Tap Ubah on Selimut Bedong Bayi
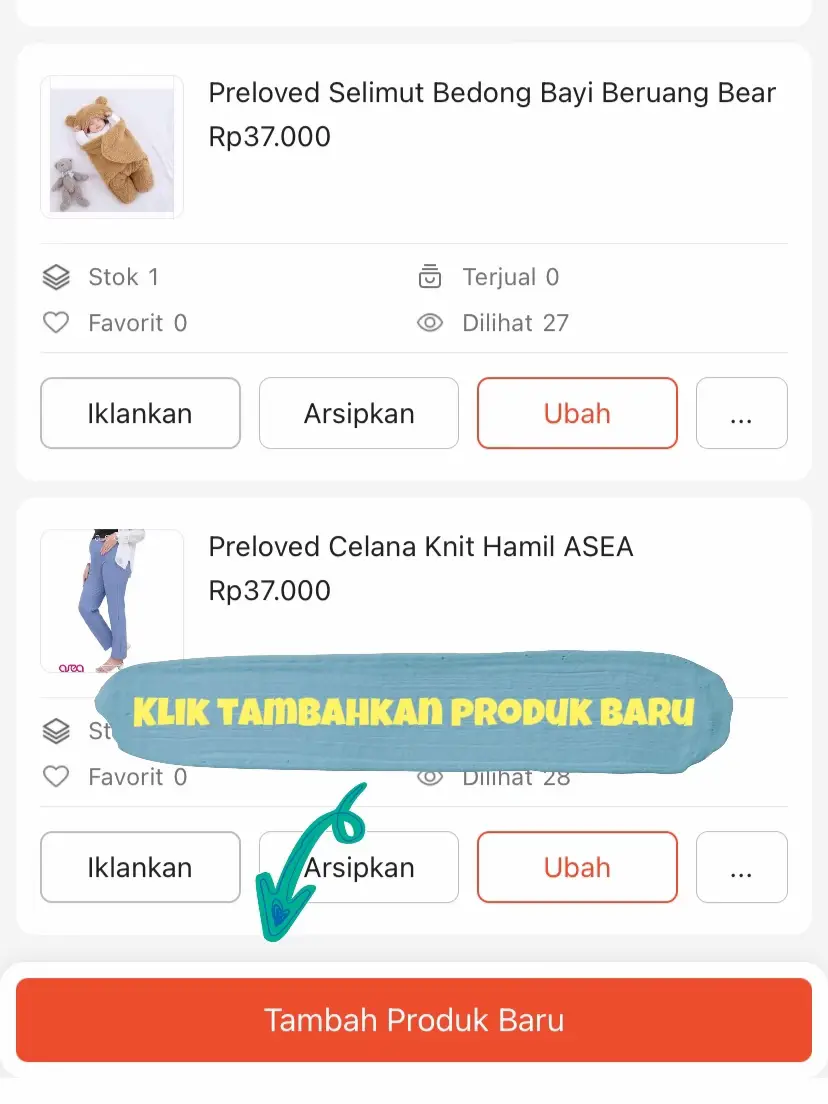Screen dimensions: 828x1104 pyautogui.click(x=577, y=413)
